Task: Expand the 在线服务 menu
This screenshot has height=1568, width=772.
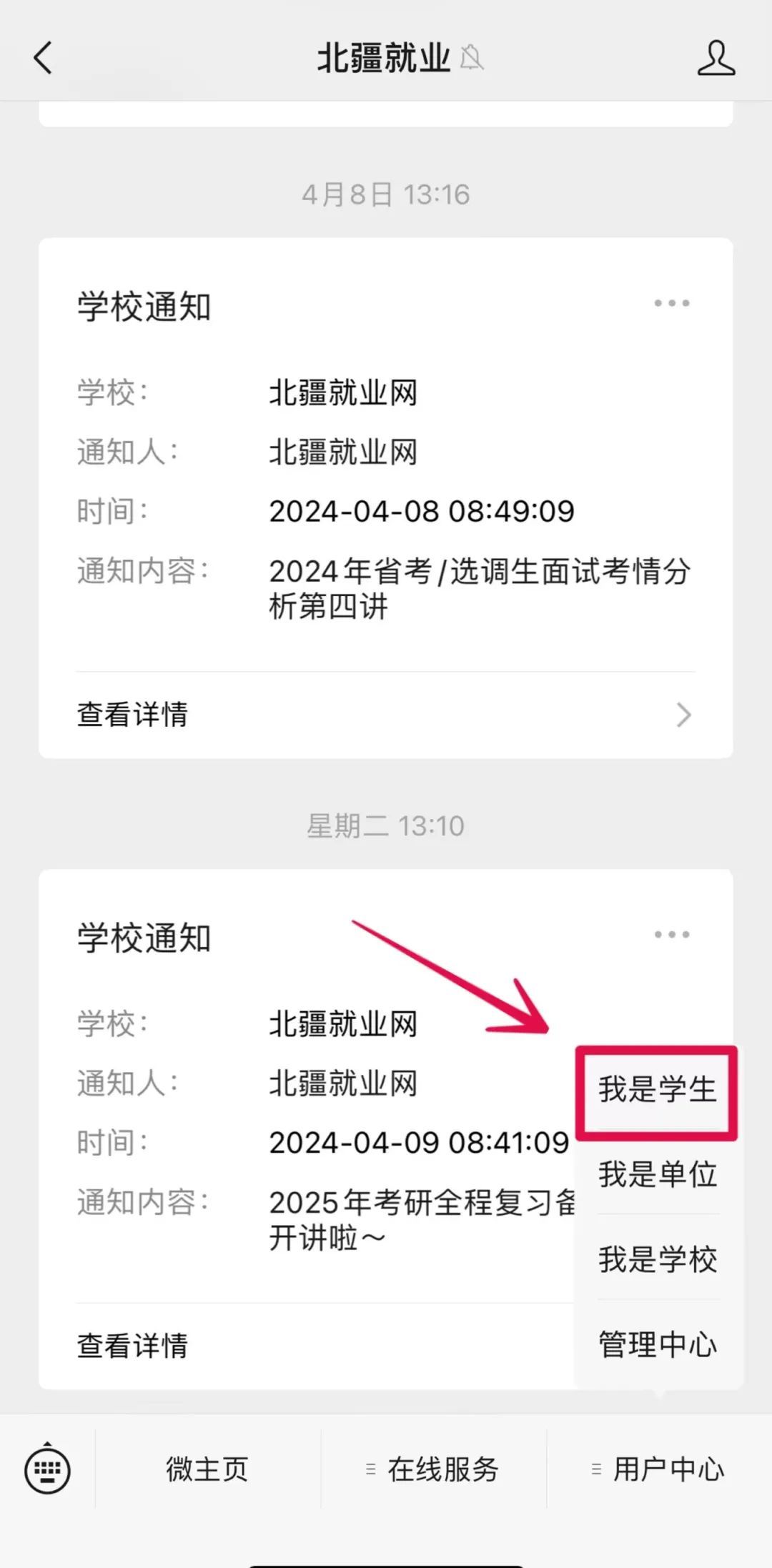Action: coord(433,1469)
